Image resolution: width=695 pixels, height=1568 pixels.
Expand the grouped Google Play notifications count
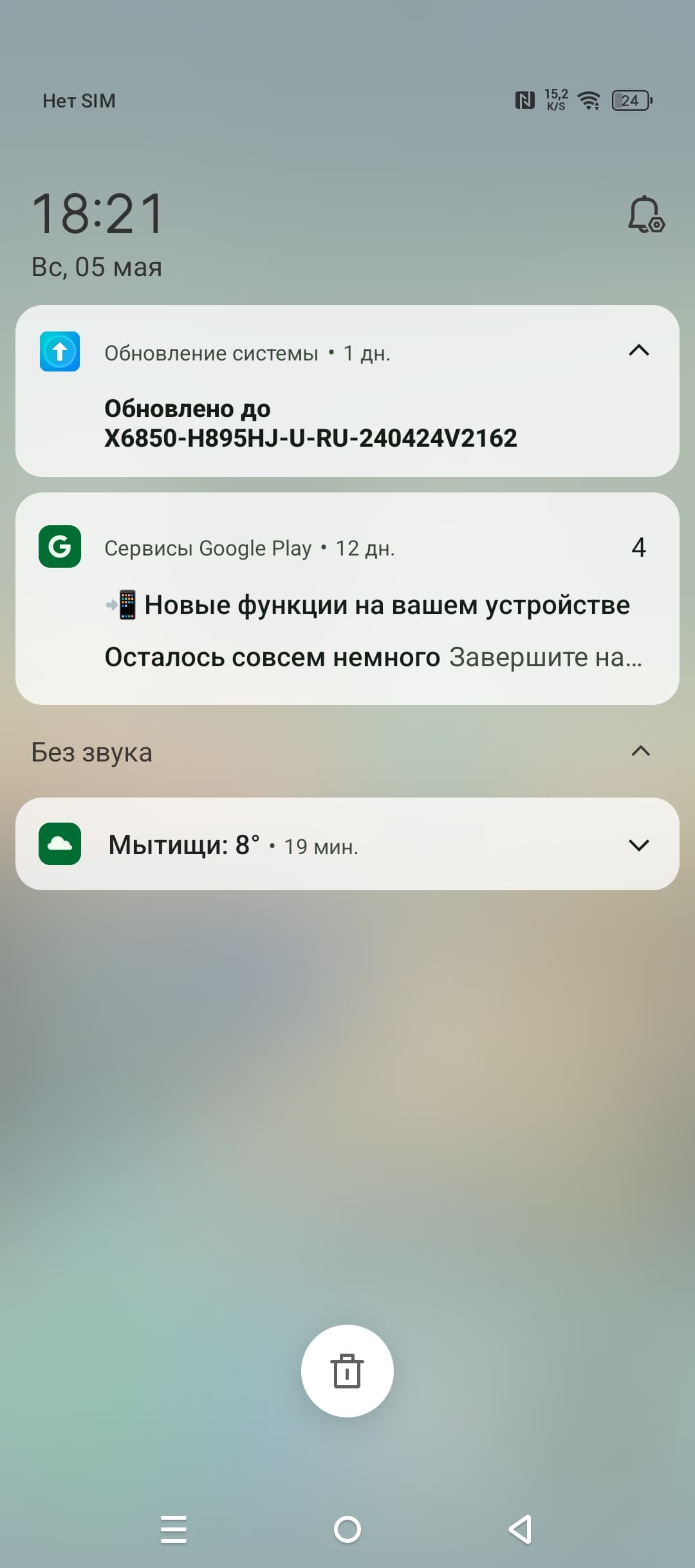point(638,548)
